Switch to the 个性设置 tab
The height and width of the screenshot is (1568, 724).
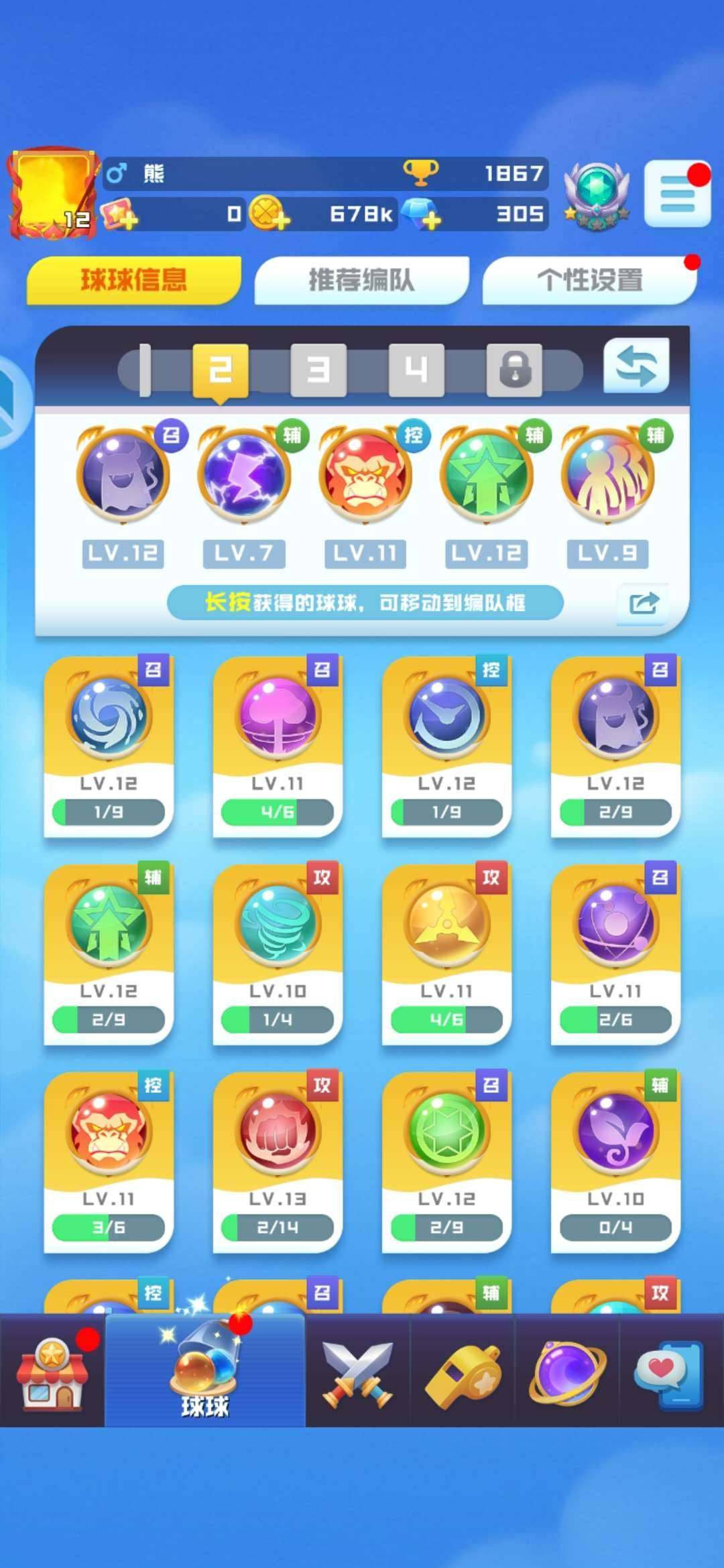pyautogui.click(x=589, y=280)
